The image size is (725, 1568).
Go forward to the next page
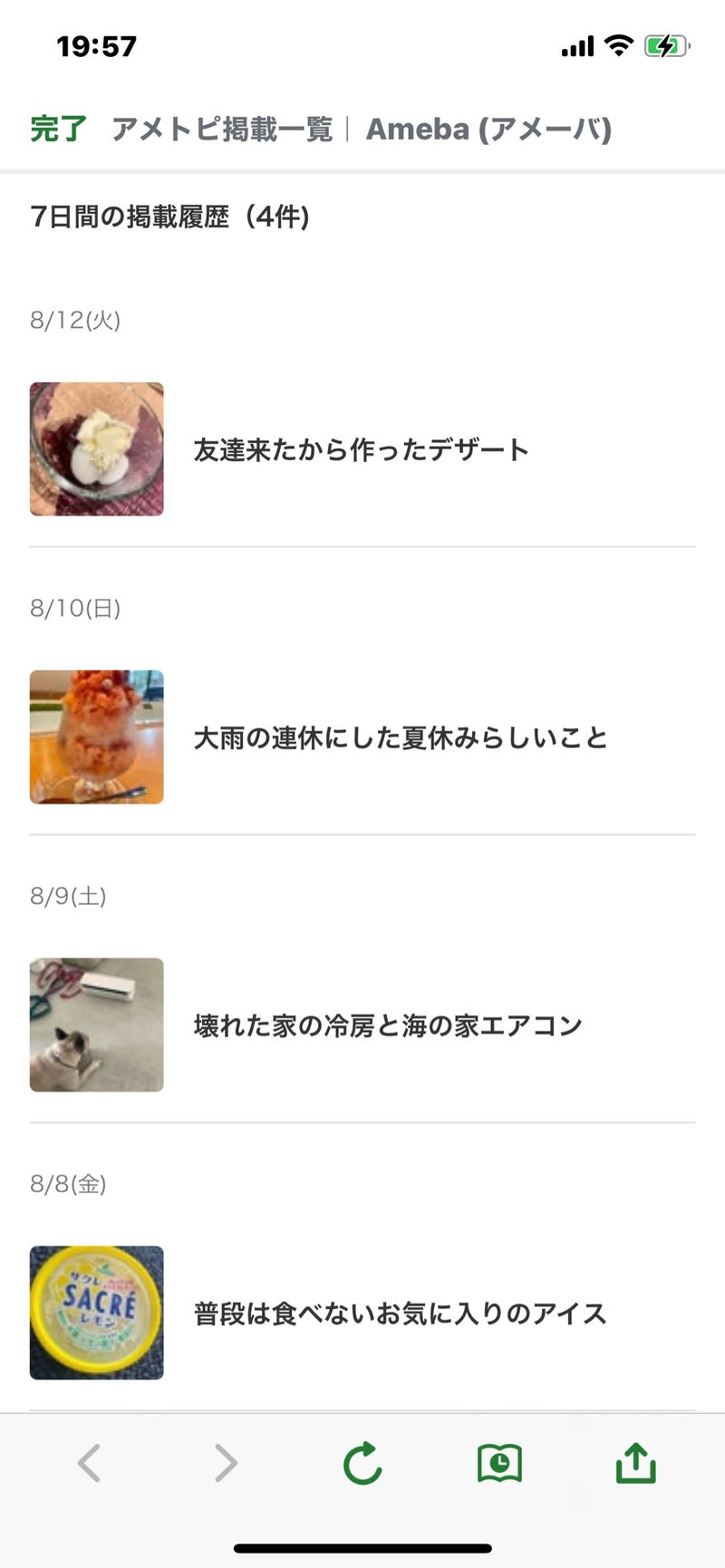(226, 1463)
